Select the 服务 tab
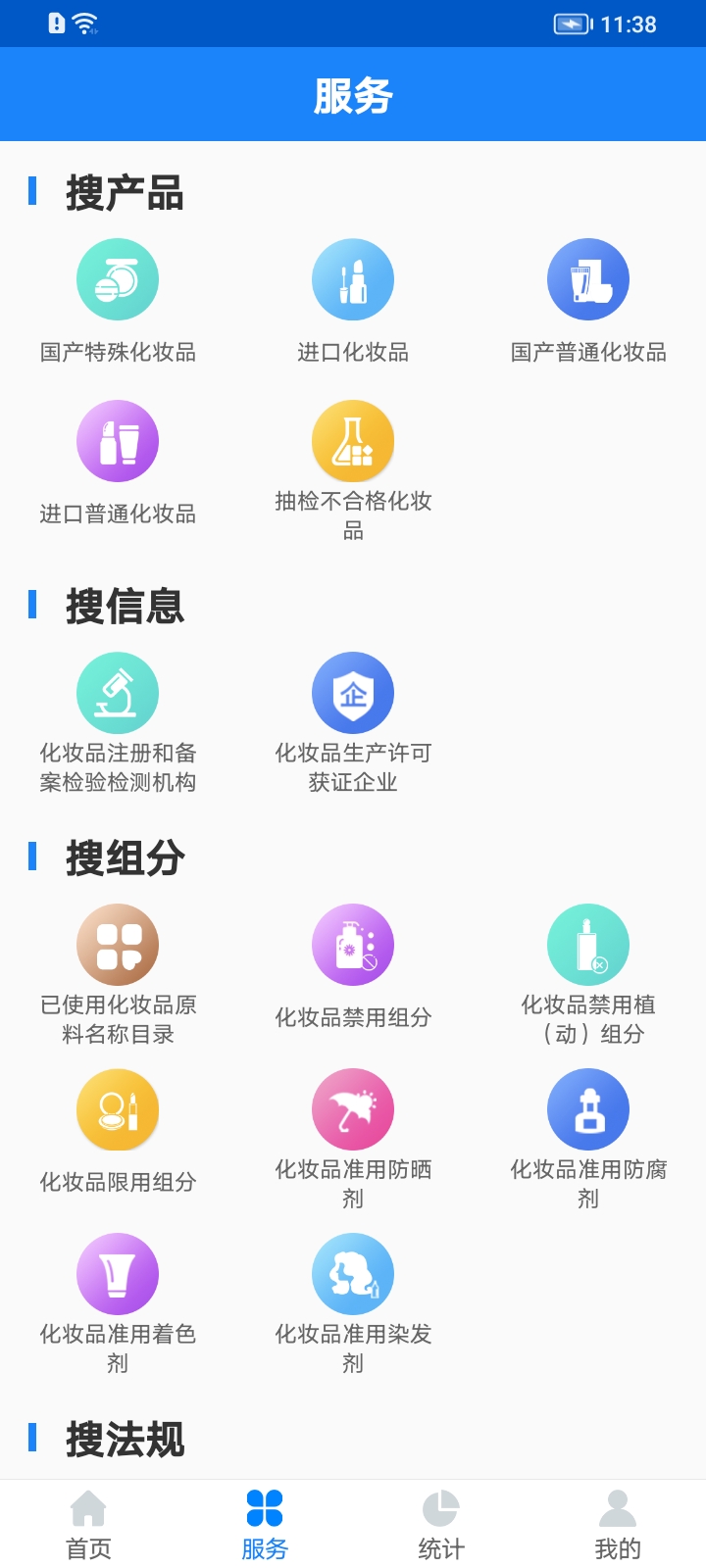 click(x=265, y=1525)
